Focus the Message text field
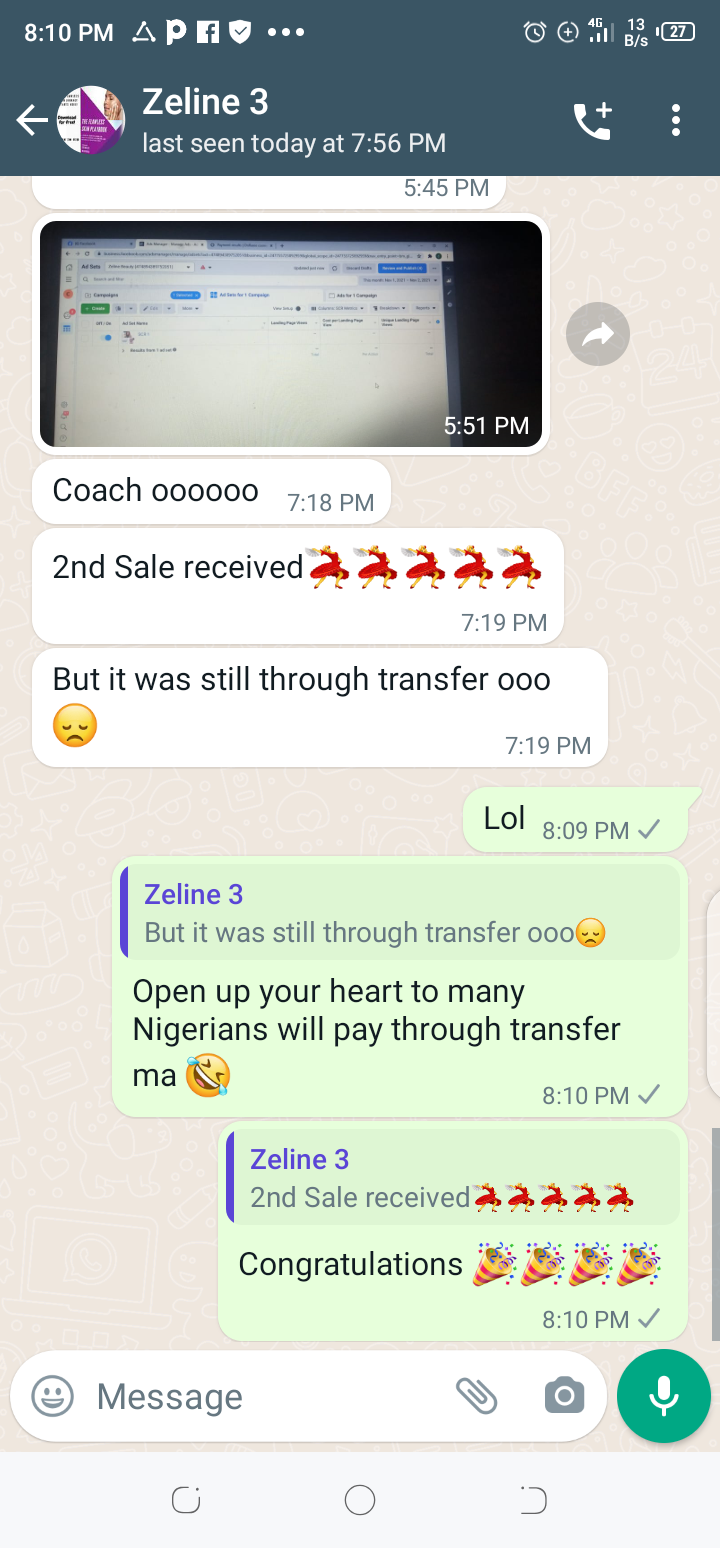Image resolution: width=720 pixels, height=1548 pixels. tap(260, 1396)
